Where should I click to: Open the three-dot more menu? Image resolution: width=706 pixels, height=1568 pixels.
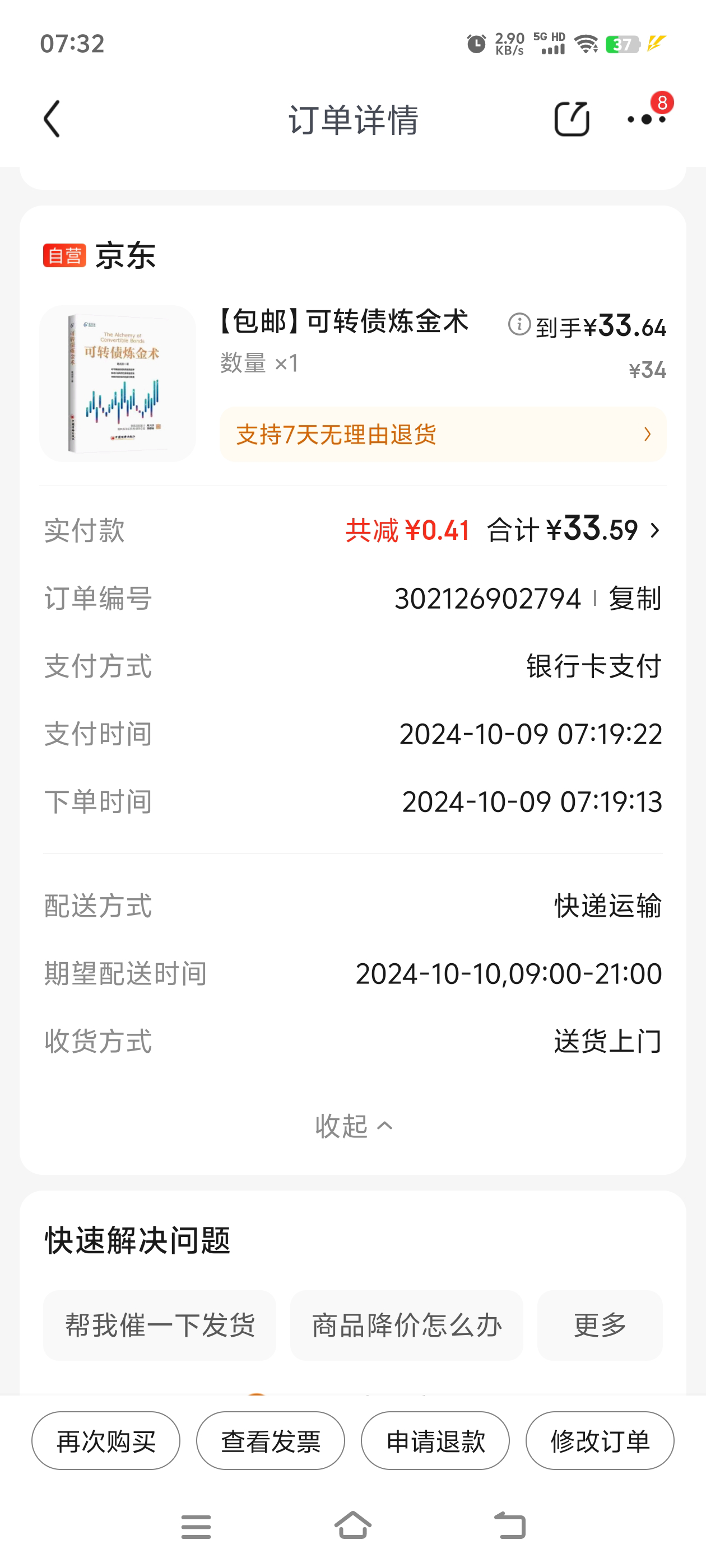pos(646,119)
